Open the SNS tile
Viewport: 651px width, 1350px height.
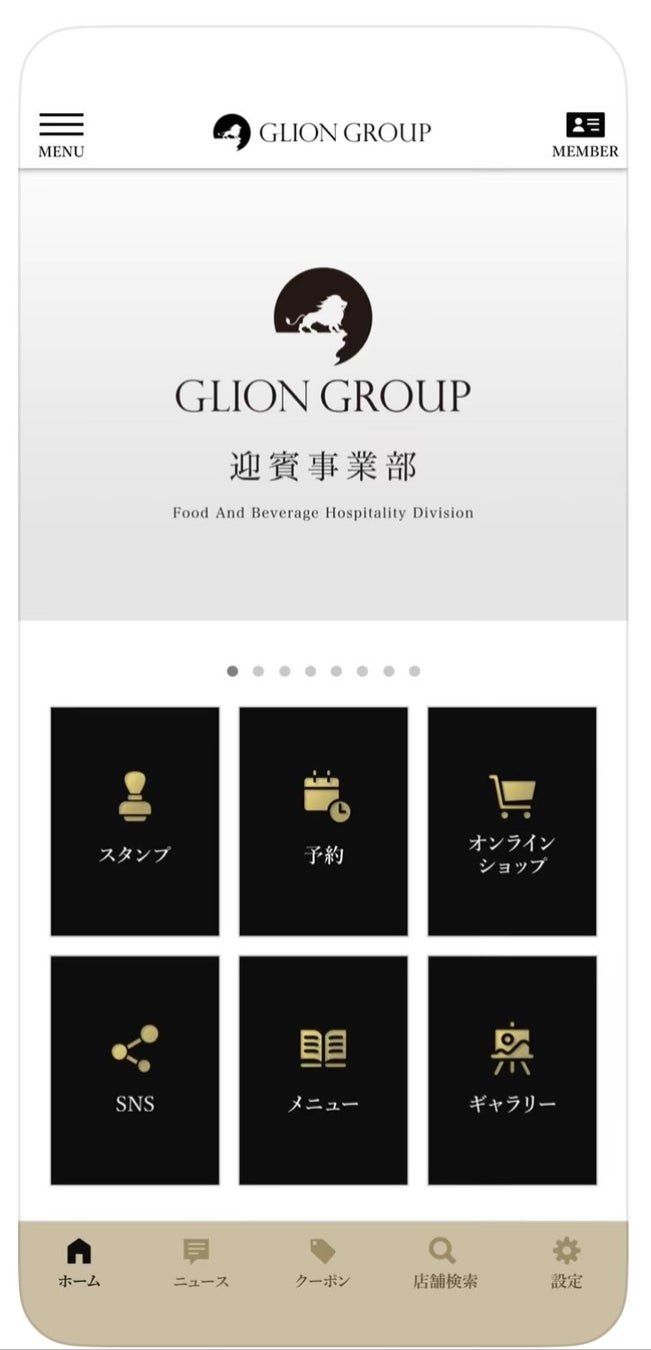coord(135,1070)
